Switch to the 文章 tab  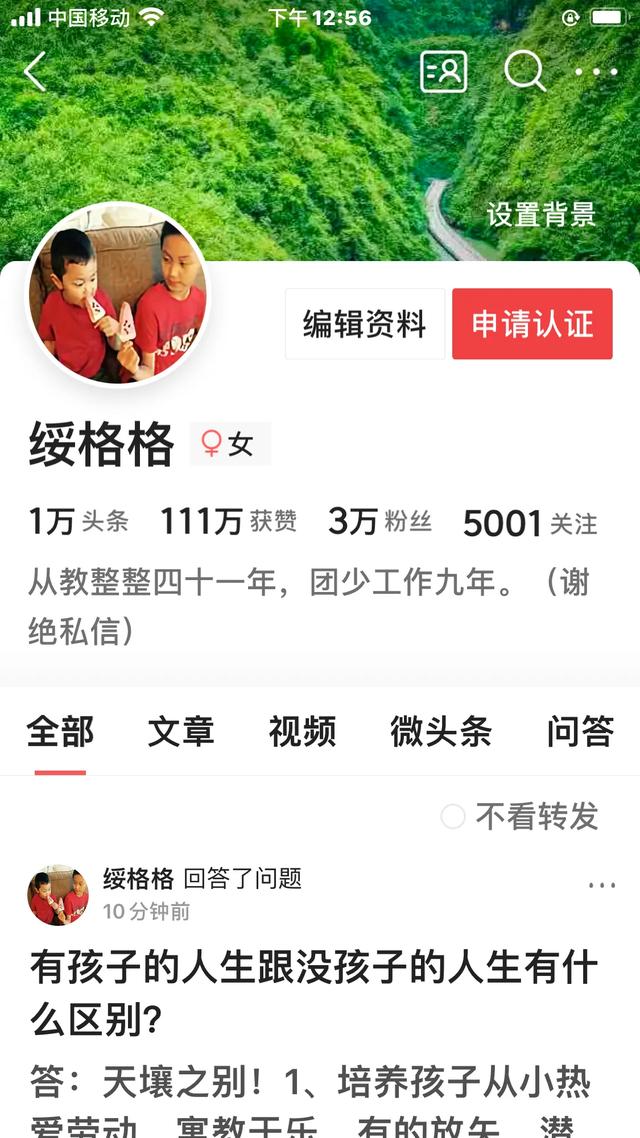tap(181, 731)
